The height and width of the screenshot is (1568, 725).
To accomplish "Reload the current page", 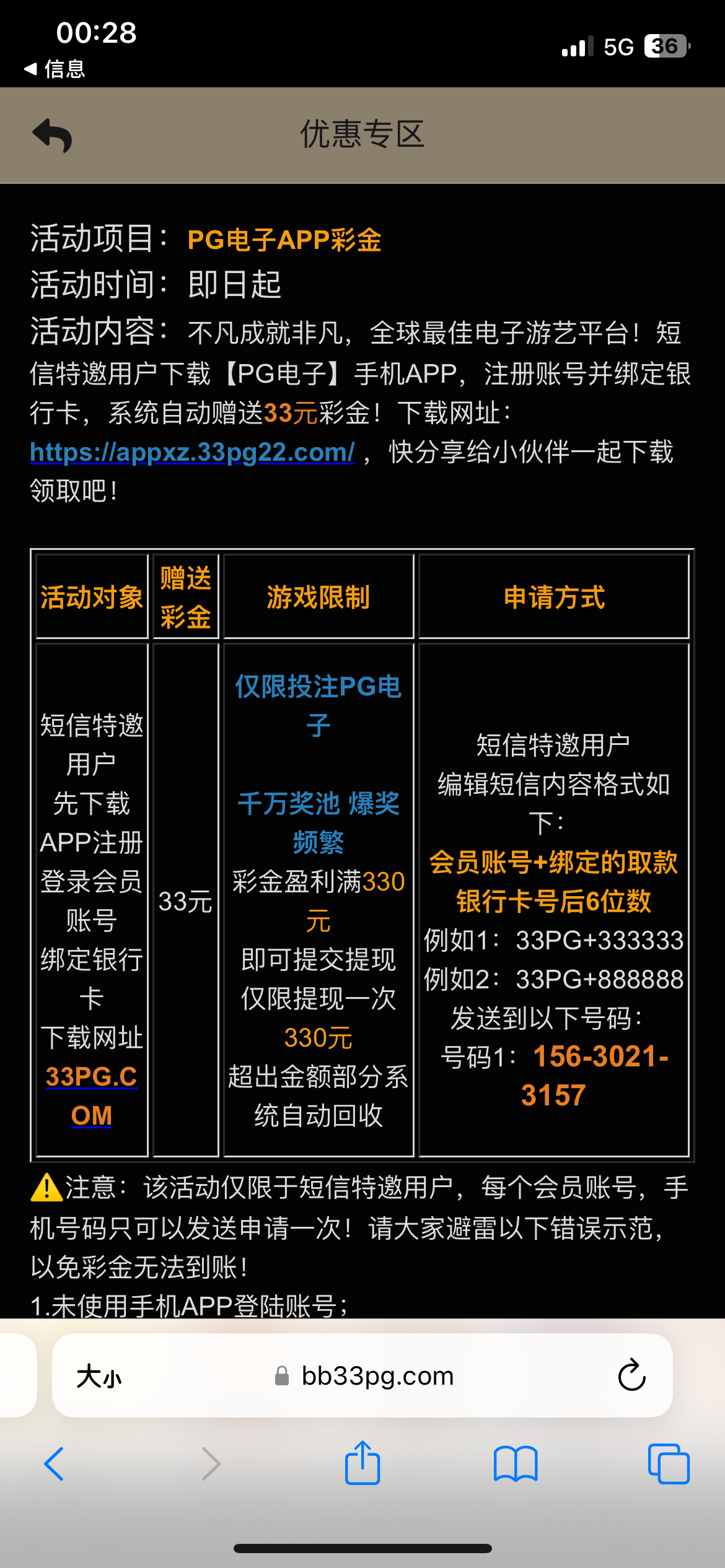I will pos(631,1376).
